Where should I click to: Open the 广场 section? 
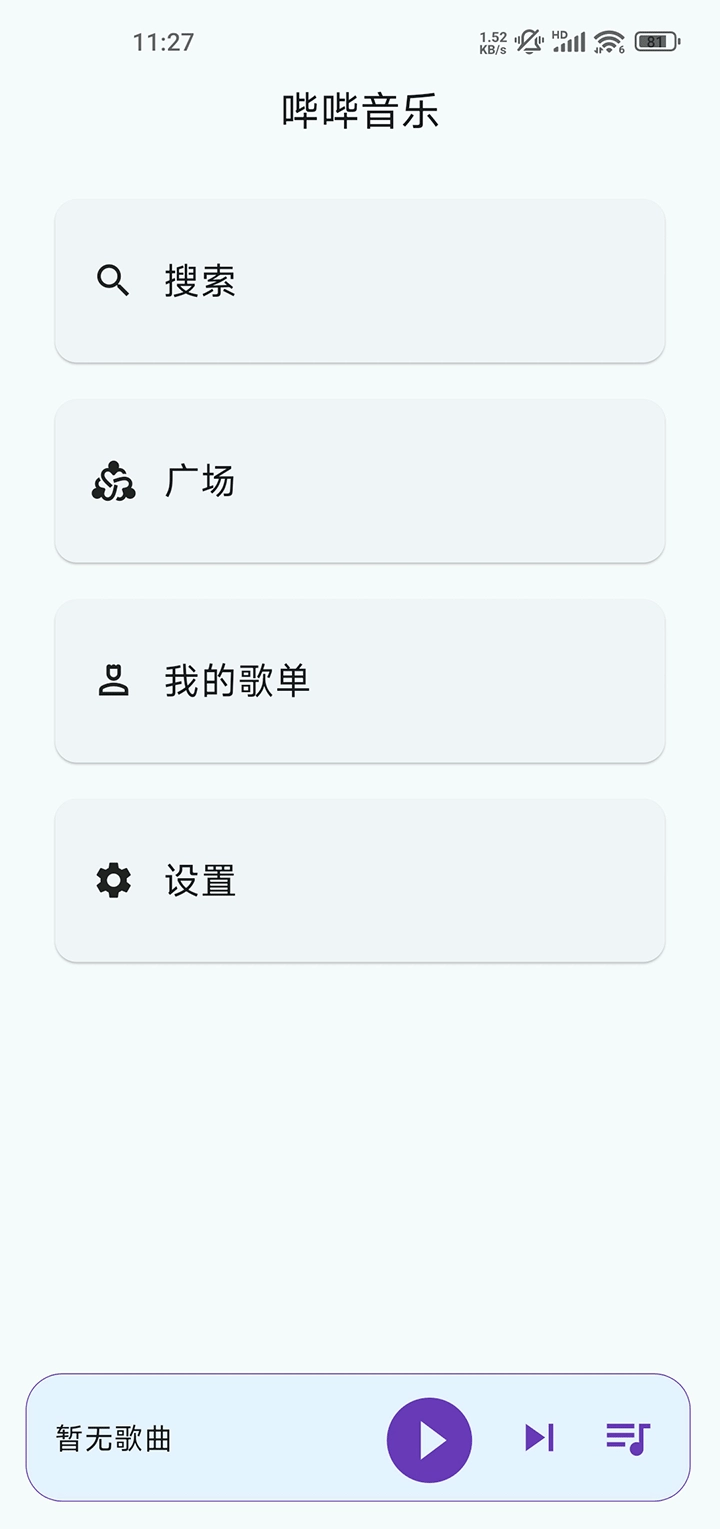(x=360, y=480)
